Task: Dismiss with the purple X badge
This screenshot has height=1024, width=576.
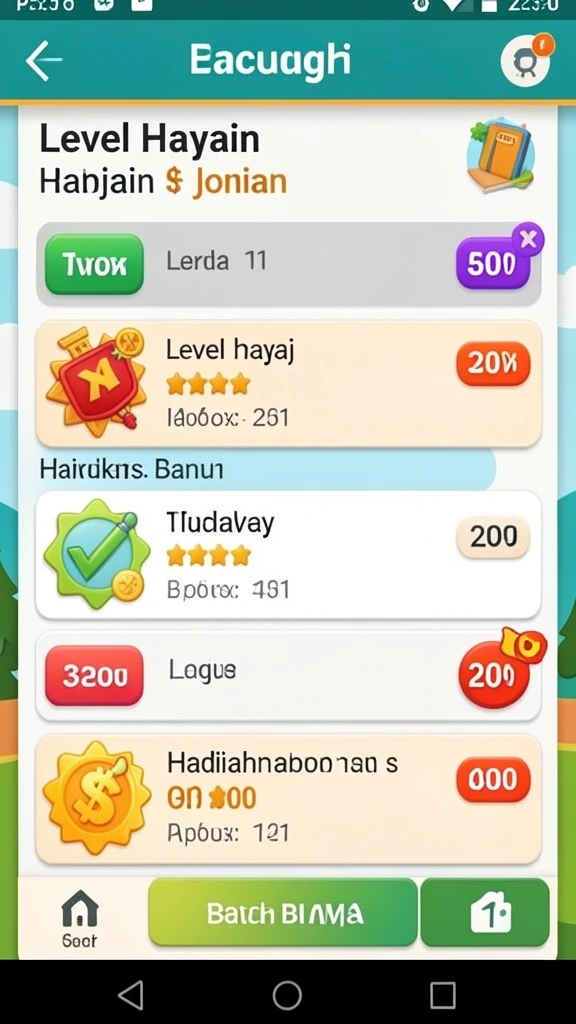Action: click(528, 240)
